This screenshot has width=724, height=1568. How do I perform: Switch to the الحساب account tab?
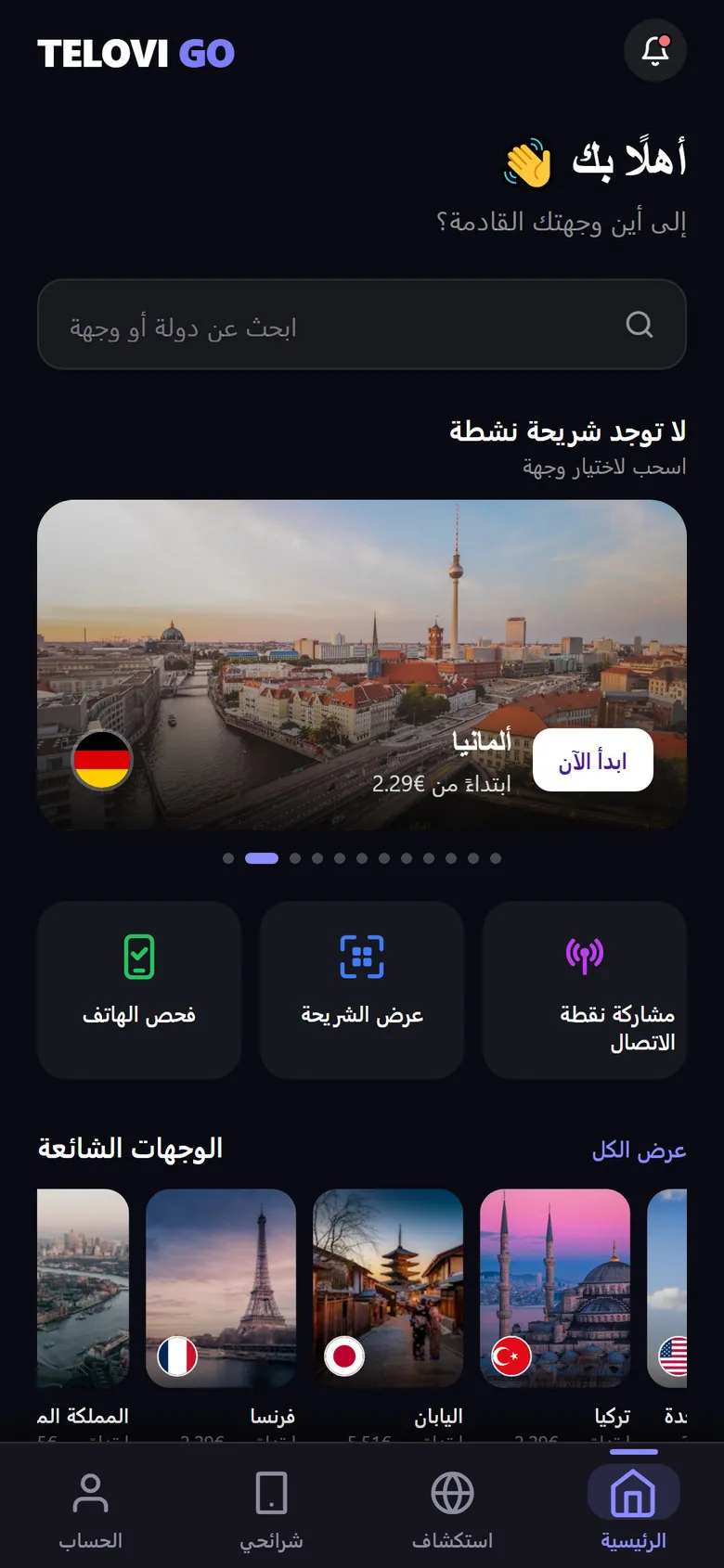(x=91, y=1507)
